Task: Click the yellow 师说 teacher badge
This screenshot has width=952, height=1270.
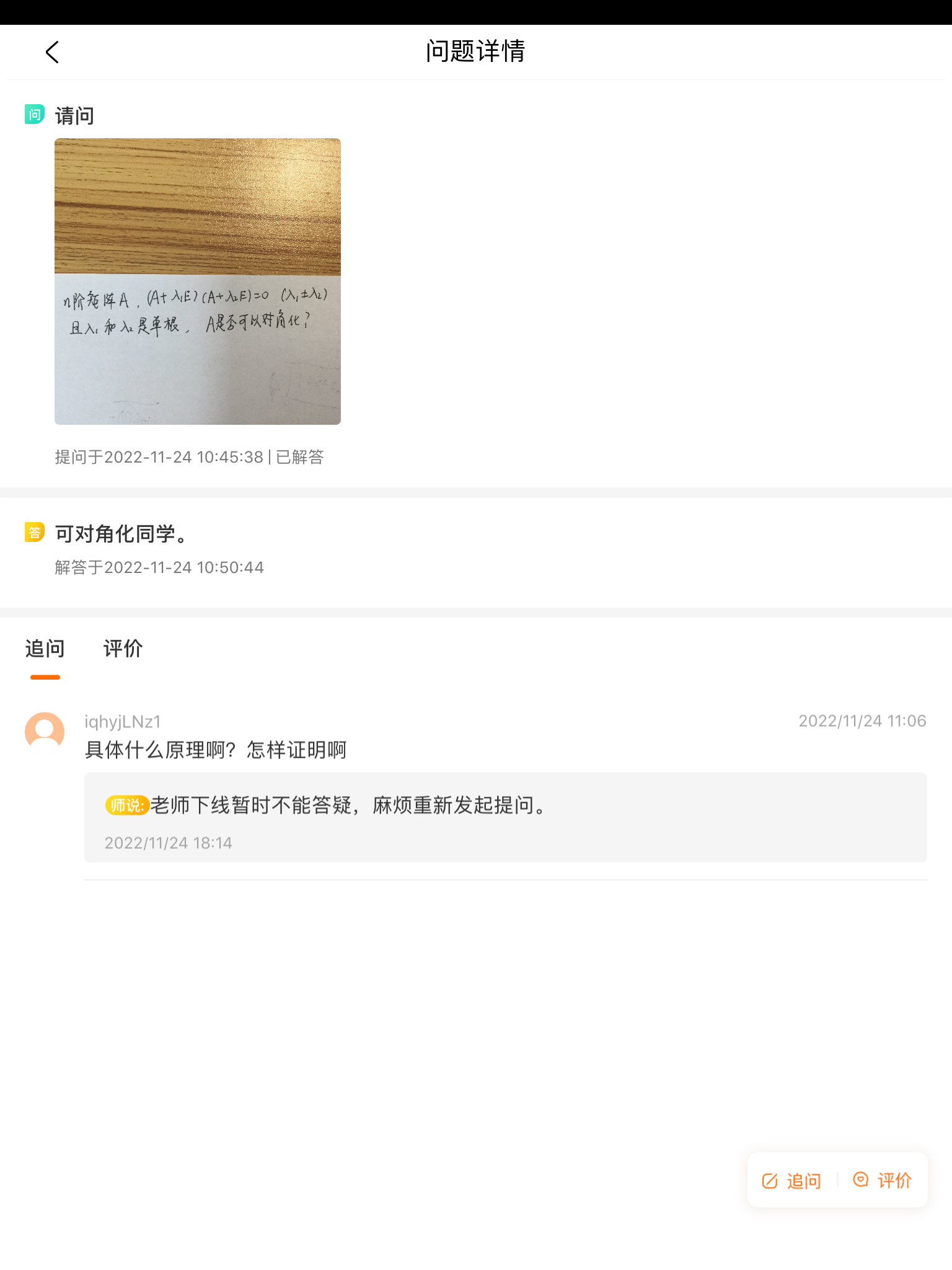Action: 126,806
